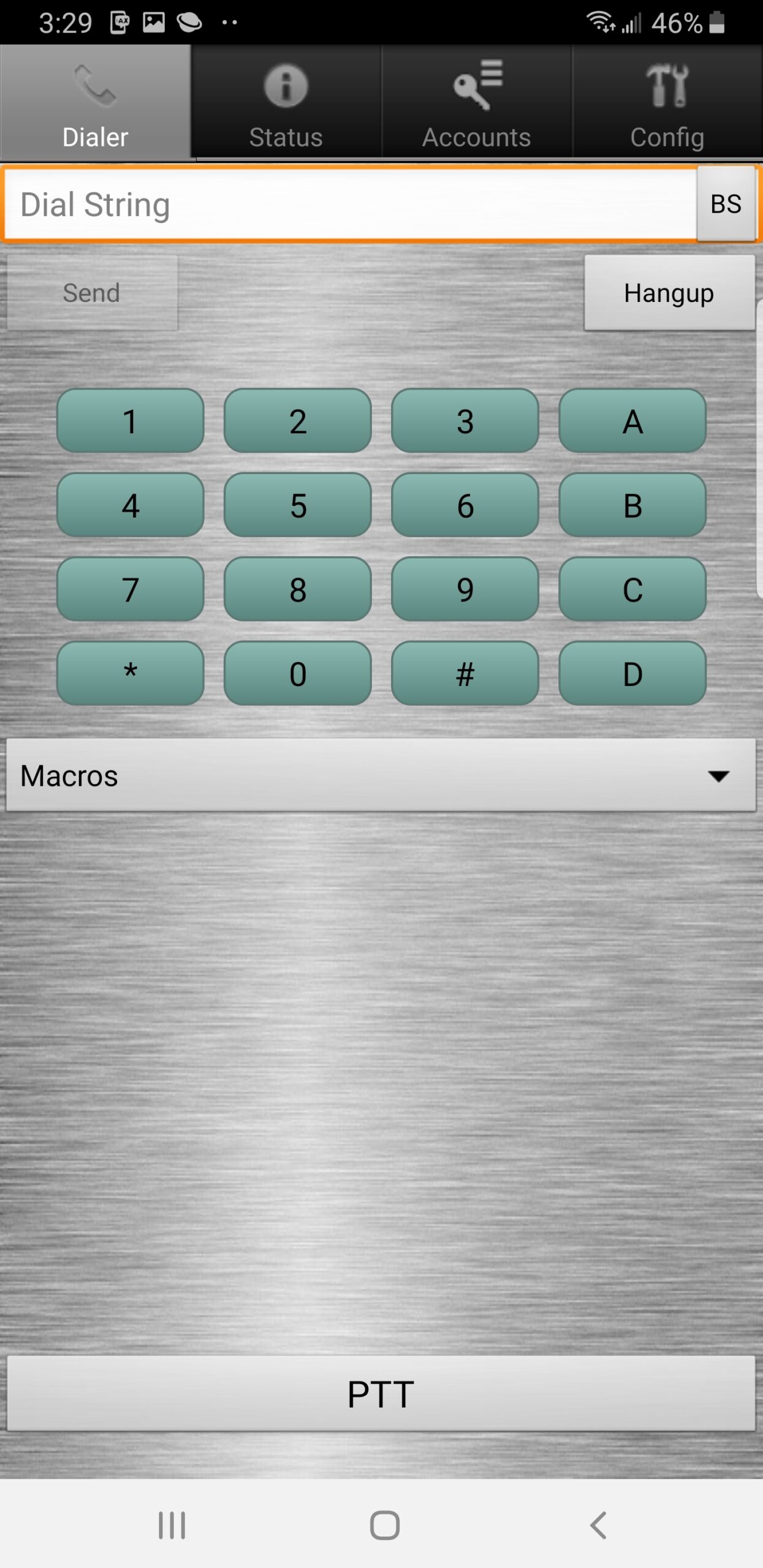Switch to the Status tab
The width and height of the screenshot is (763, 1568).
[x=286, y=102]
